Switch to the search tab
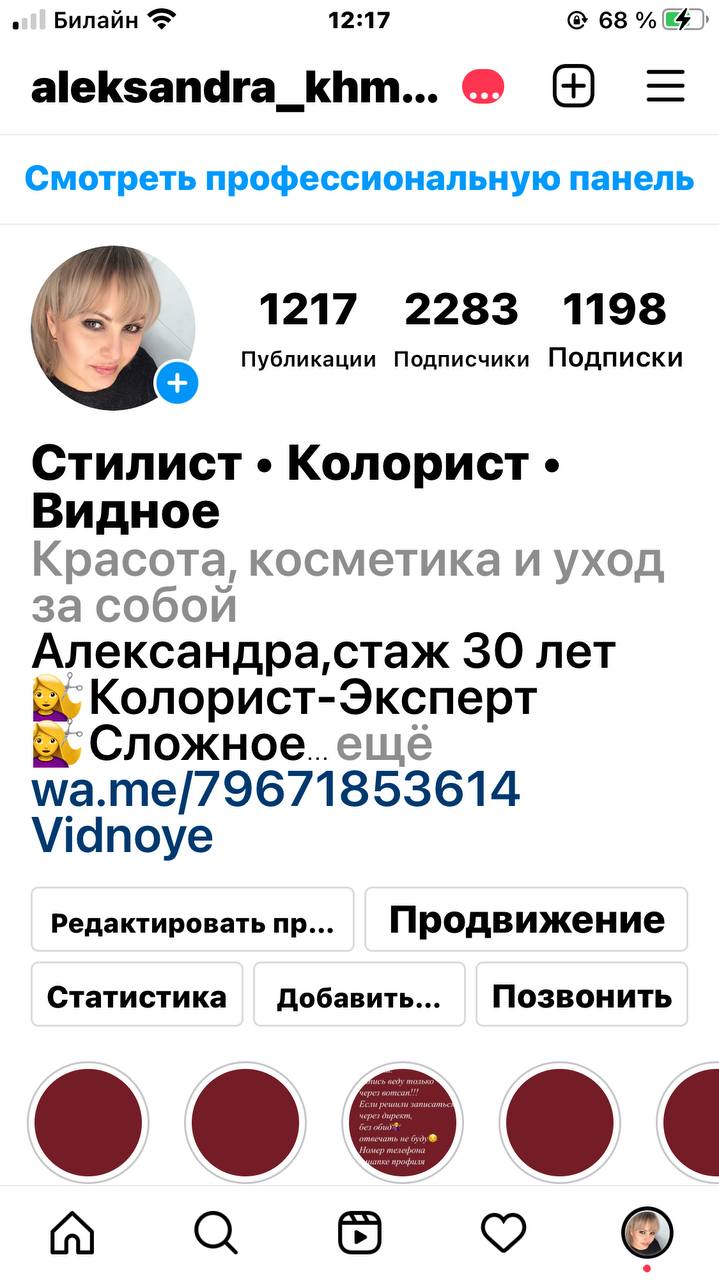Image resolution: width=719 pixels, height=1280 pixels. [x=215, y=1233]
